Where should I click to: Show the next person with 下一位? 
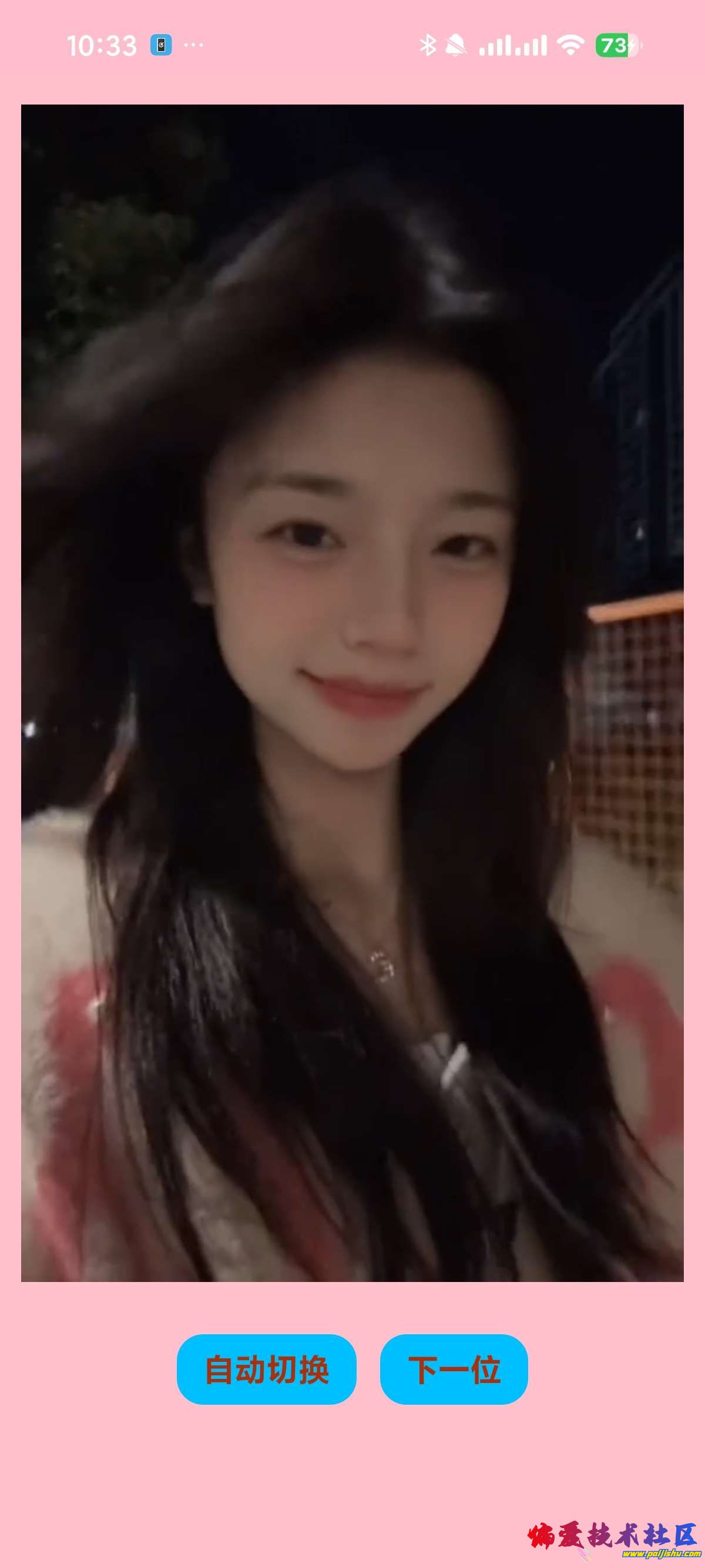(454, 1370)
